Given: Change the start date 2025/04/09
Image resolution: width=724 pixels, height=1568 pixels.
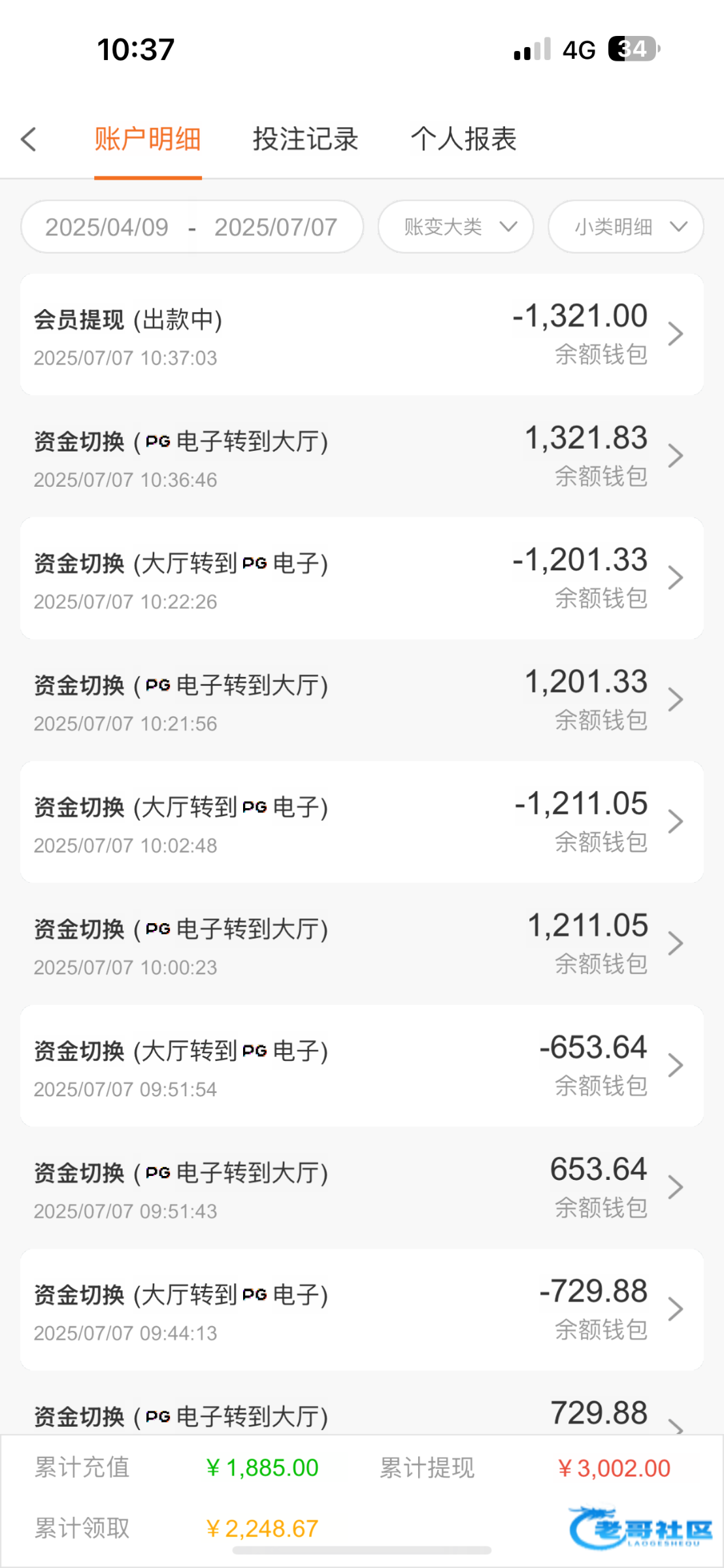Looking at the screenshot, I should pyautogui.click(x=107, y=227).
